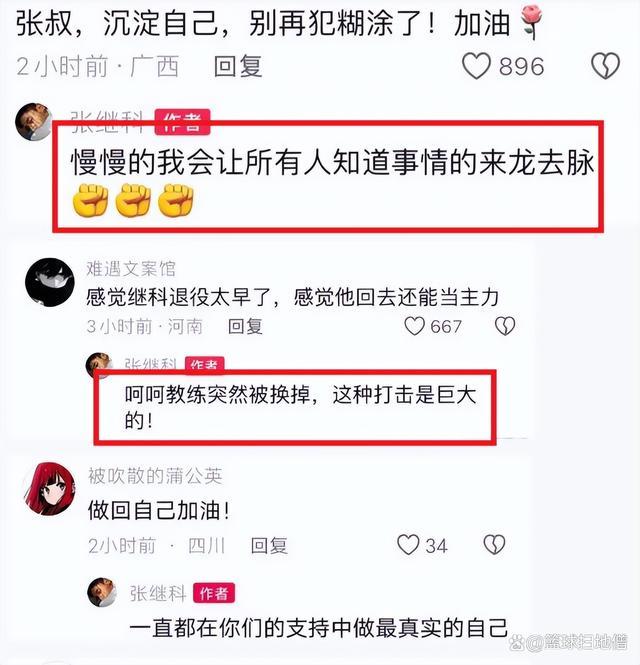
Task: Reply to the 张叔 comment from 广西
Action: [238, 66]
